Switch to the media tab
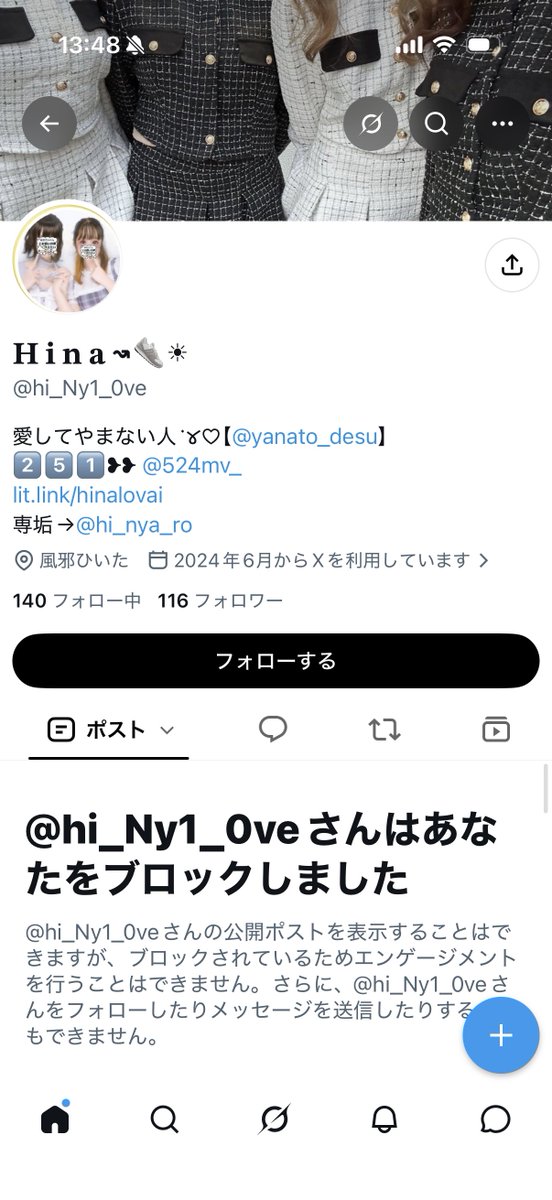The height and width of the screenshot is (1200, 552). point(495,729)
